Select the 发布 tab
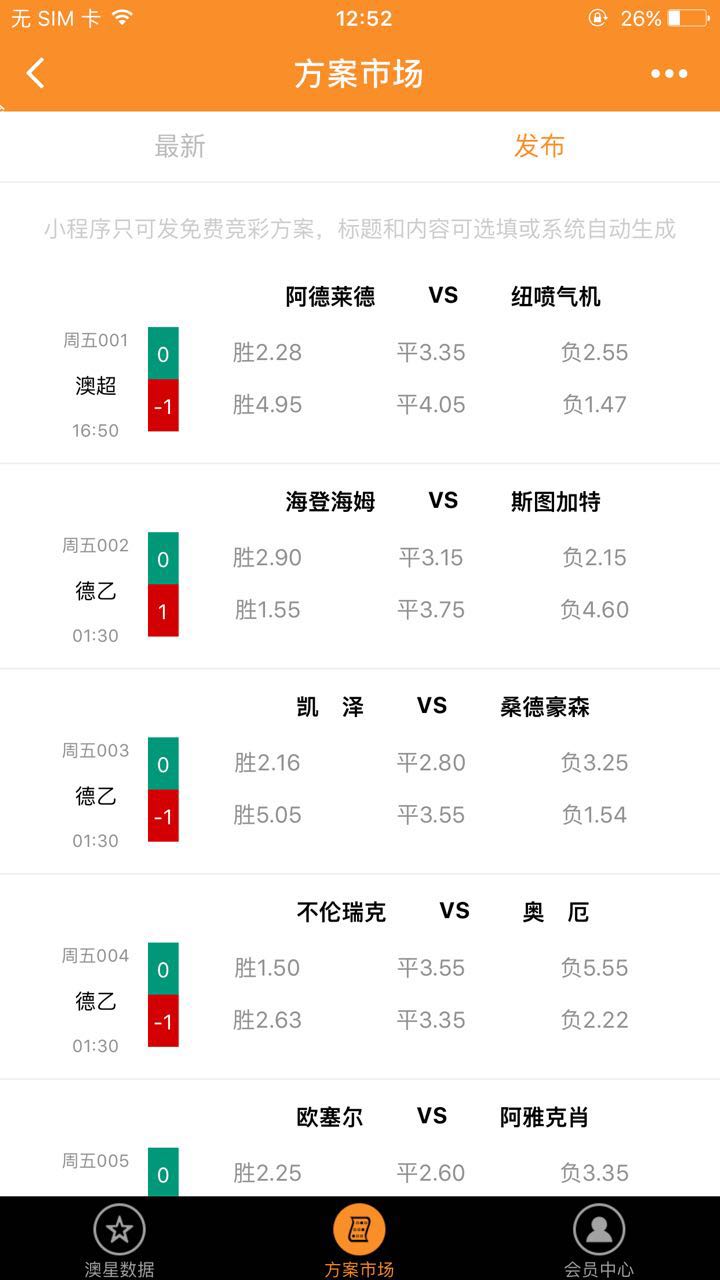The height and width of the screenshot is (1280, 720). pyautogui.click(x=539, y=146)
